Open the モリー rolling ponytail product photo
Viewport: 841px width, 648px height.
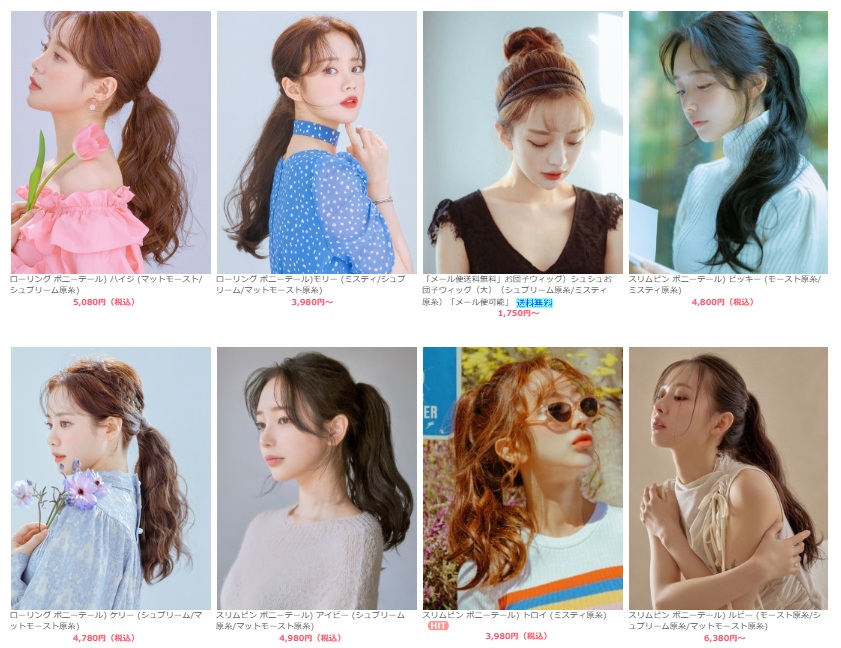[316, 142]
